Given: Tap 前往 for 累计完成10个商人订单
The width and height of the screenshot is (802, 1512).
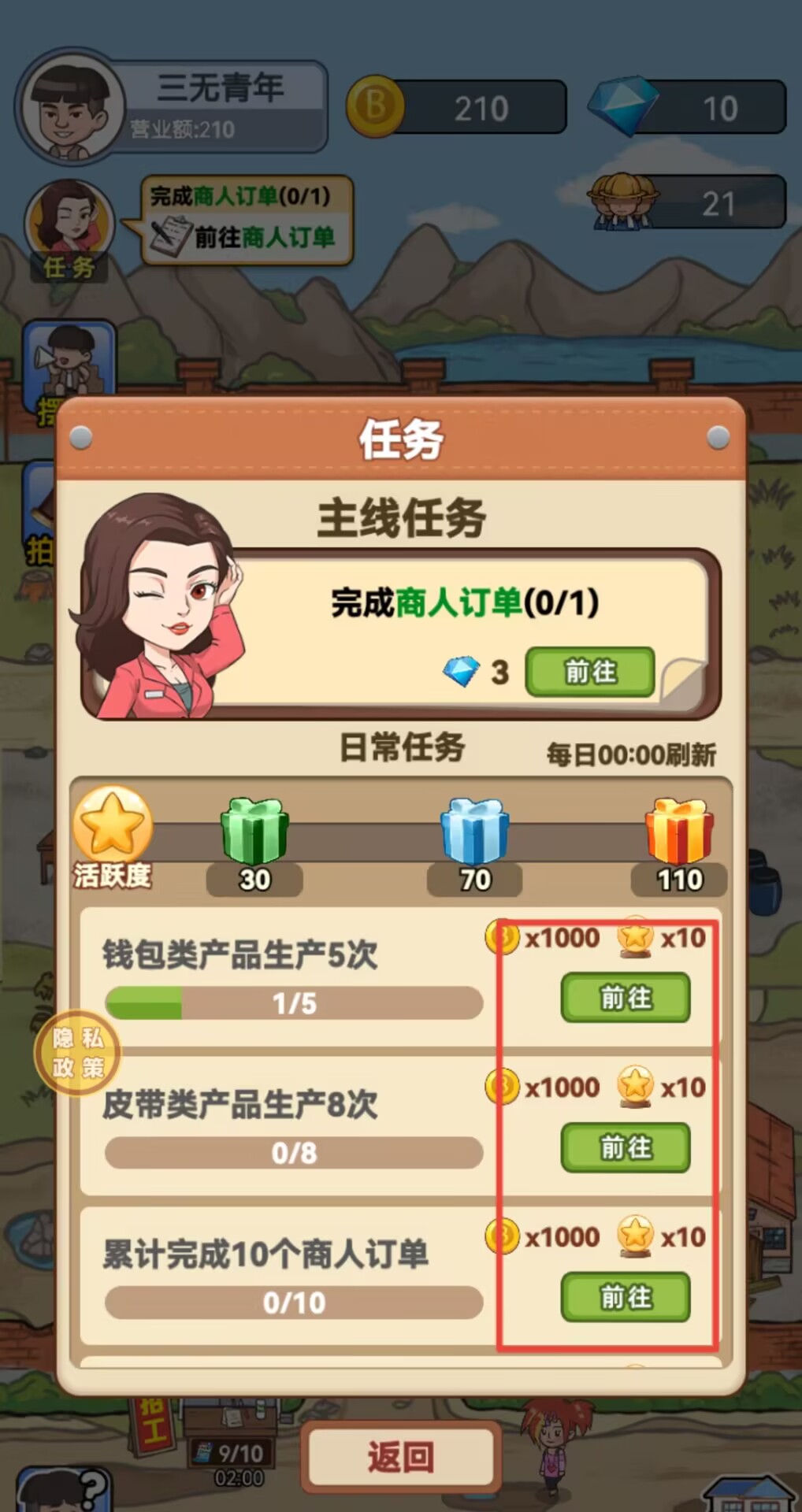Looking at the screenshot, I should click(625, 1297).
